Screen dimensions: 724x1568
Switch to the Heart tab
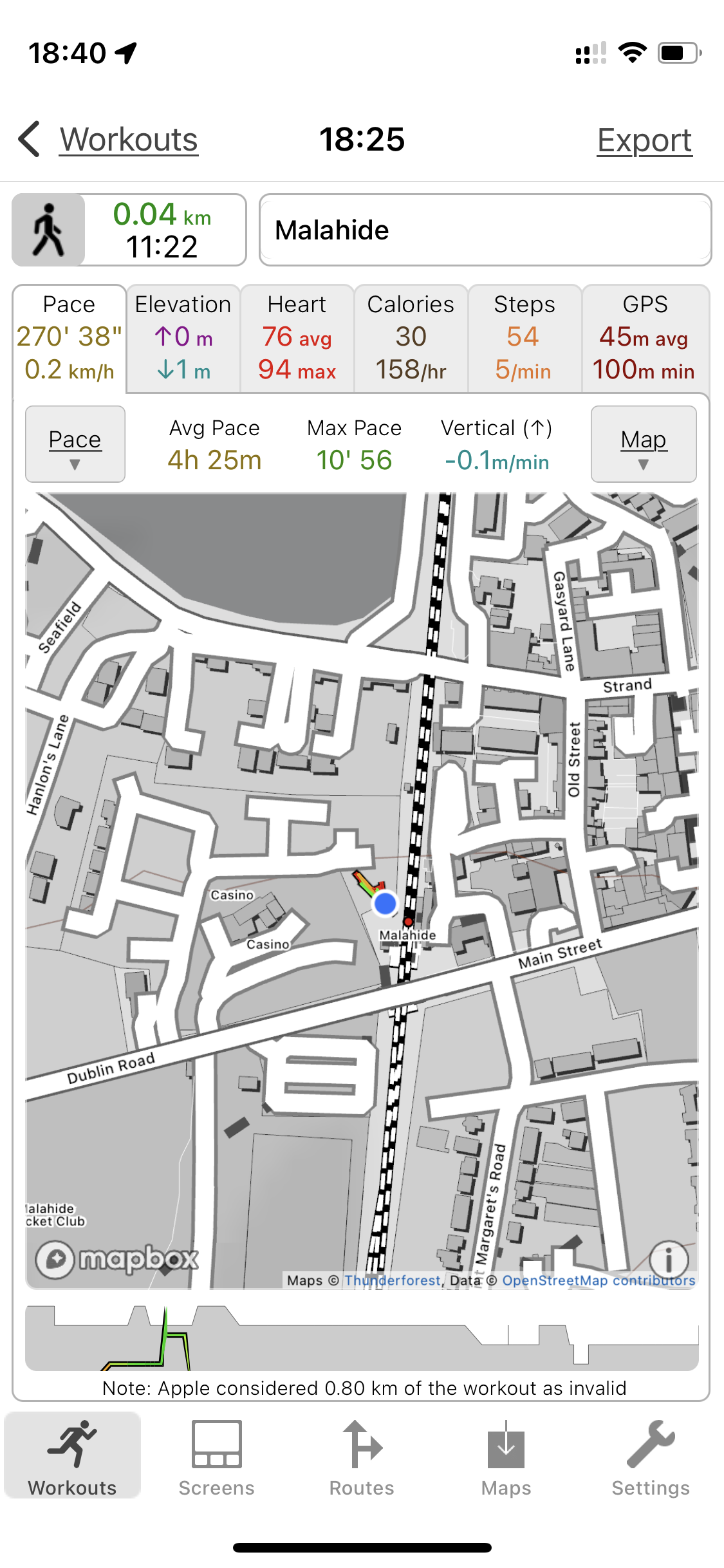click(x=297, y=338)
